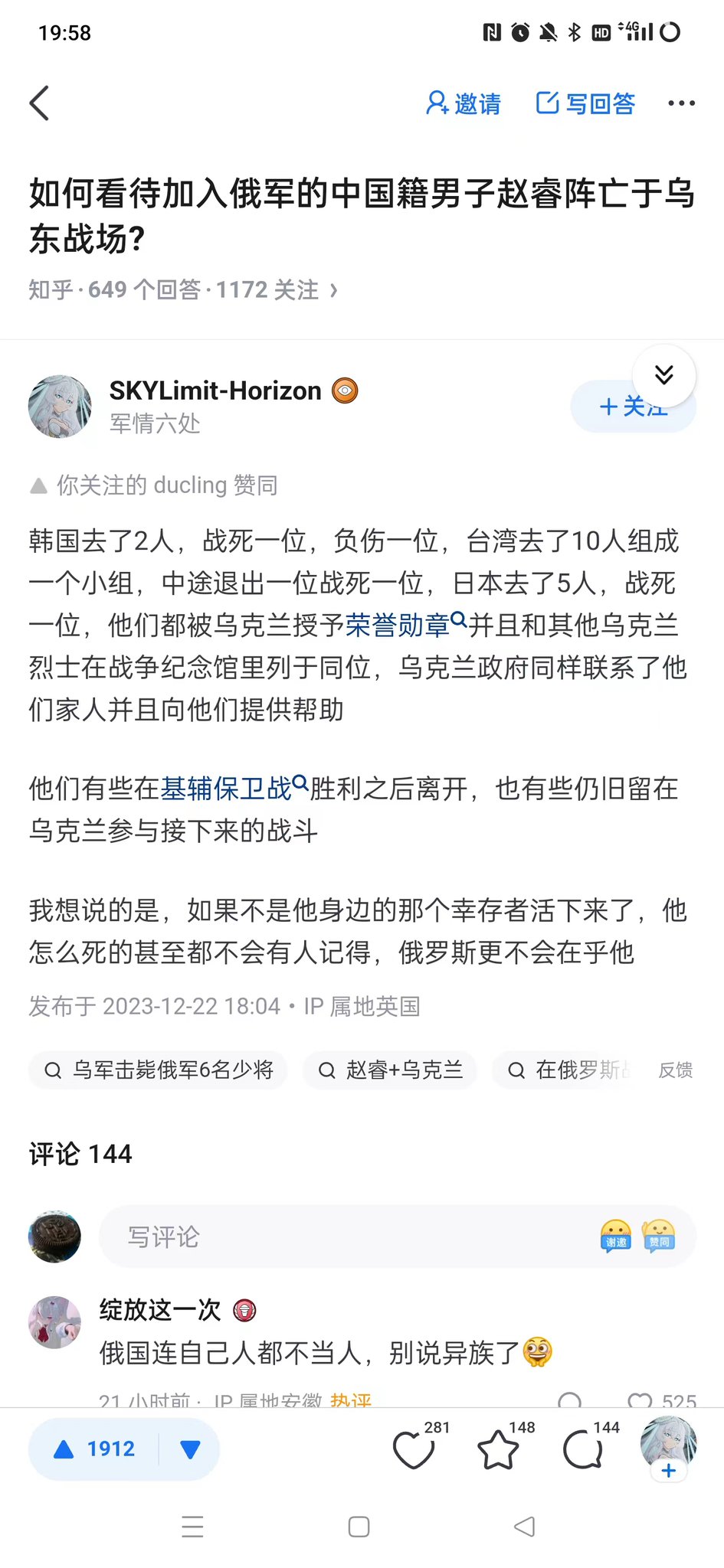This screenshot has width=724, height=1568.
Task: Open the three-dot overflow menu
Action: 681,103
